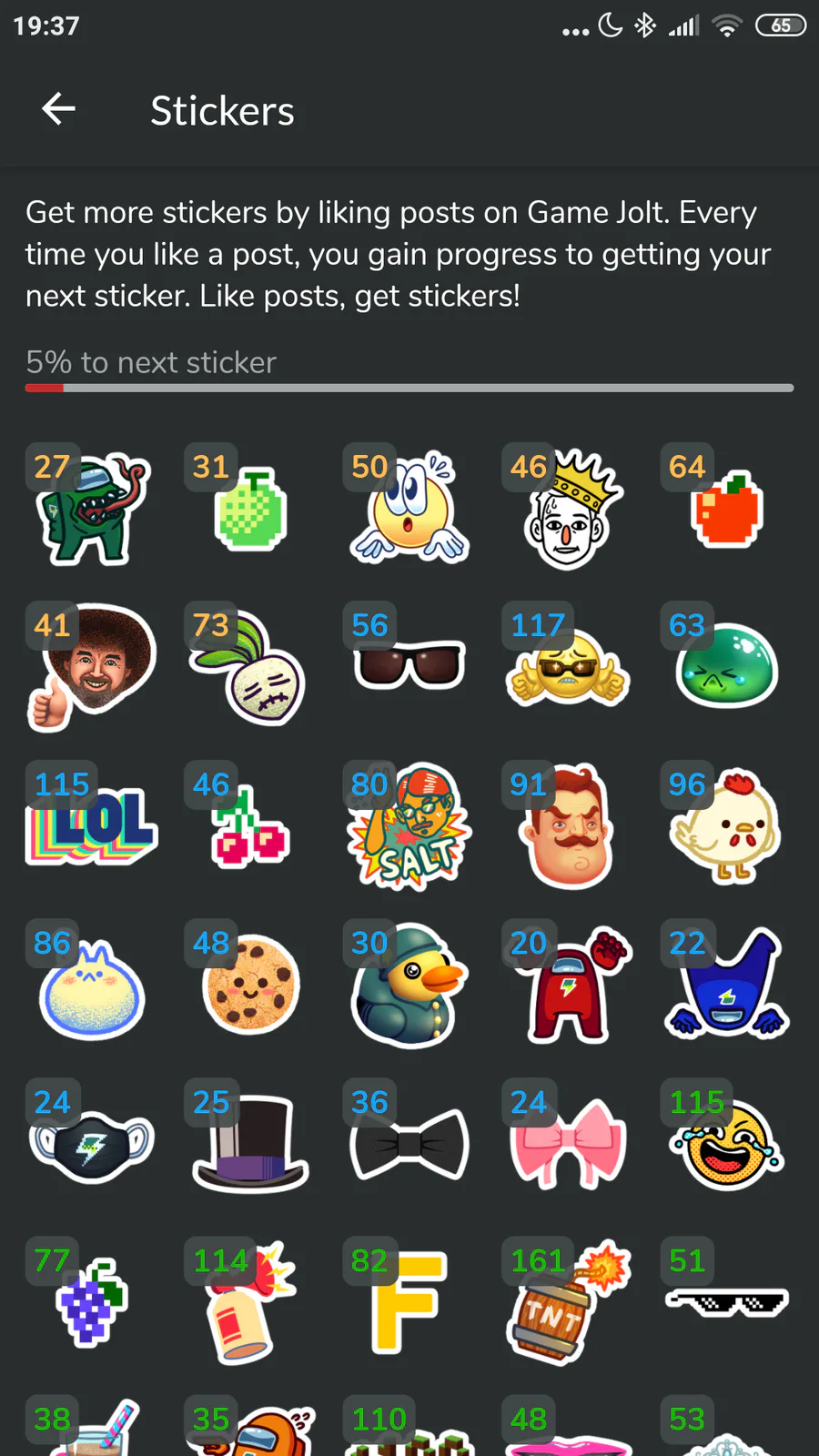Screen dimensions: 819x1456
Task: Select the chocolate chip cookie sticker
Action: click(x=251, y=985)
